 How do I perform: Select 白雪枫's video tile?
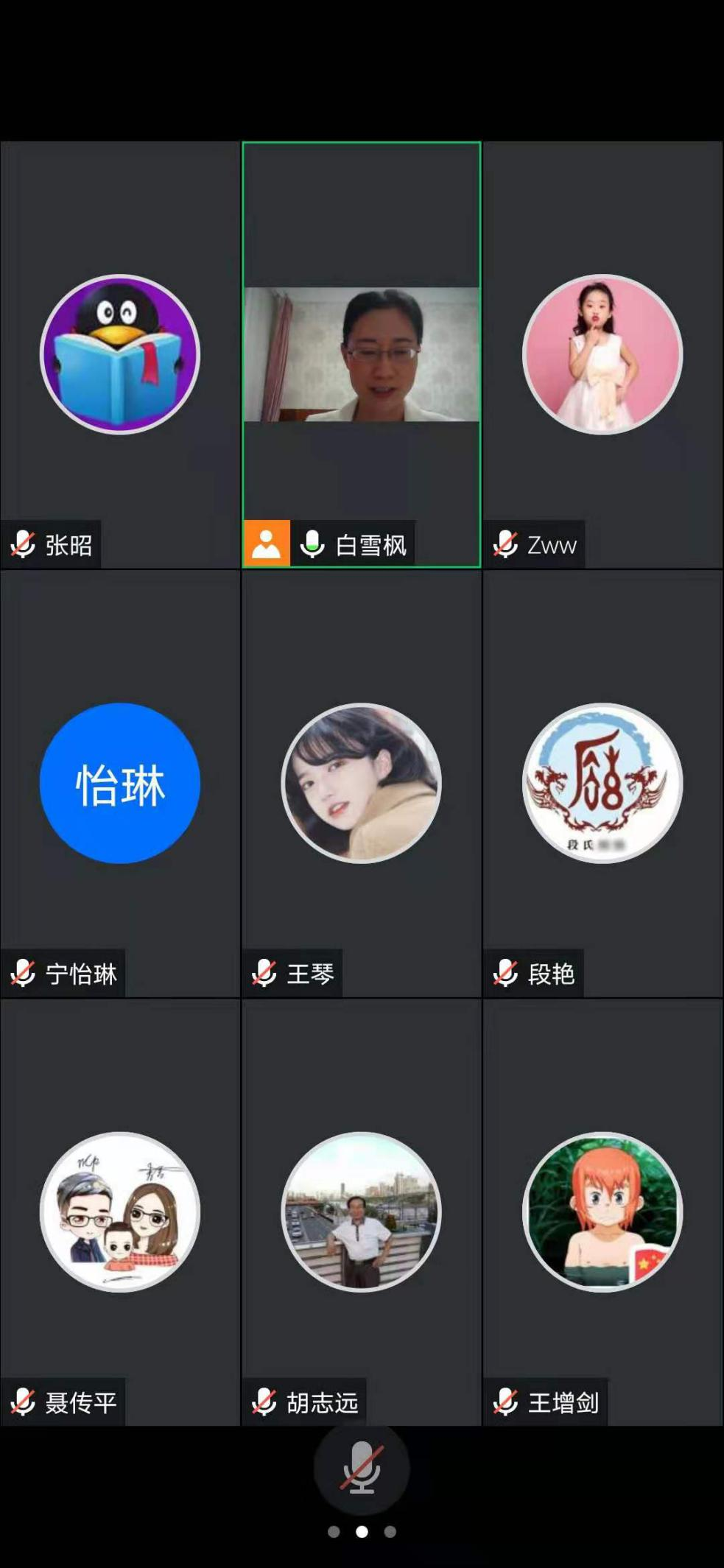pyautogui.click(x=361, y=354)
